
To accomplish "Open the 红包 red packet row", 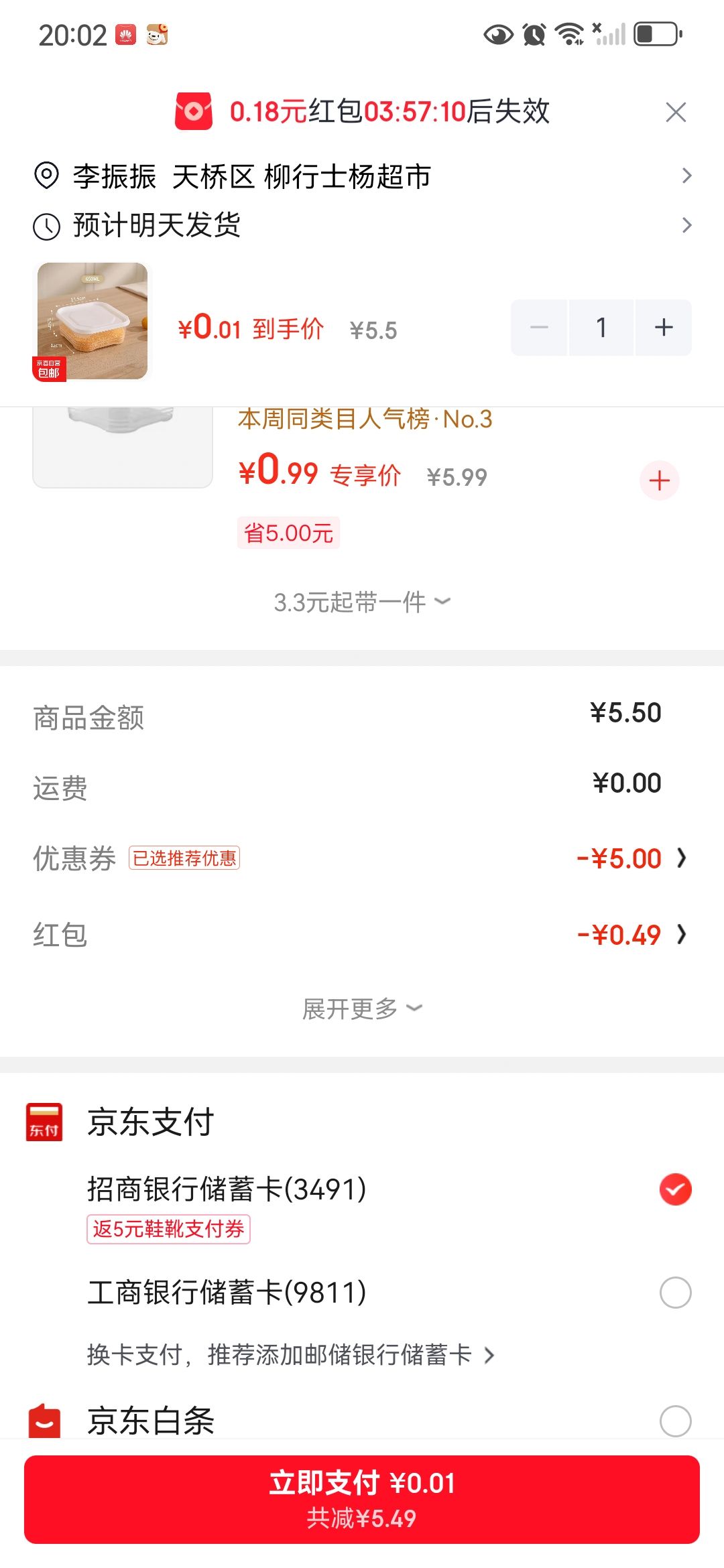I will tap(362, 934).
